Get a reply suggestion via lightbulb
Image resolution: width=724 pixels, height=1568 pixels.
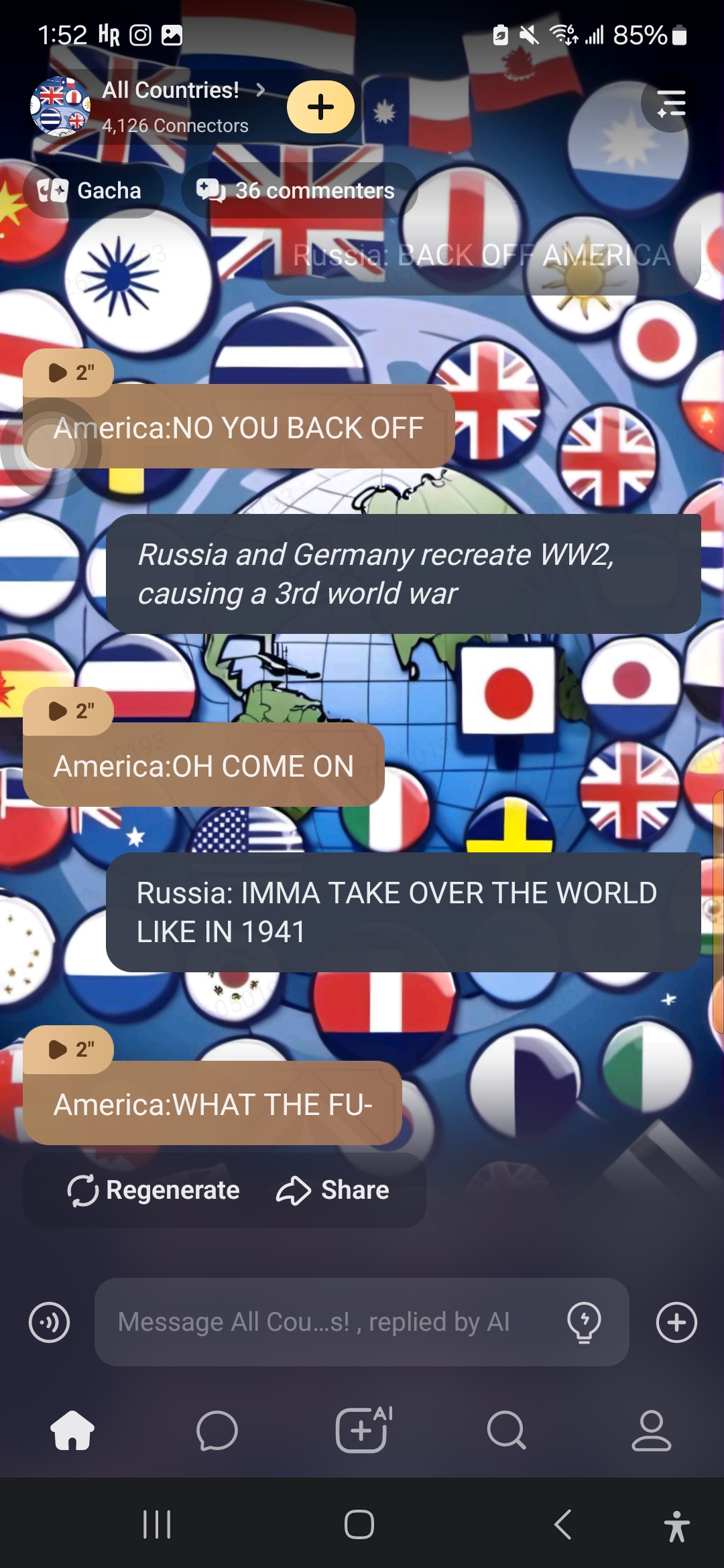pos(584,1322)
